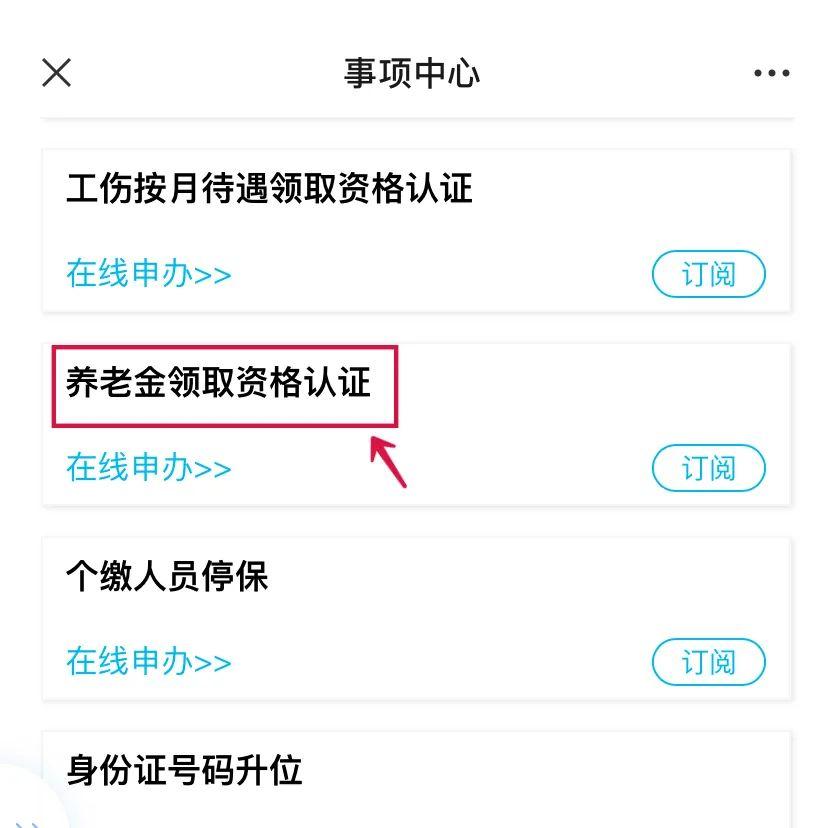Open 个缴人员停保 card
828x828 pixels.
(167, 577)
